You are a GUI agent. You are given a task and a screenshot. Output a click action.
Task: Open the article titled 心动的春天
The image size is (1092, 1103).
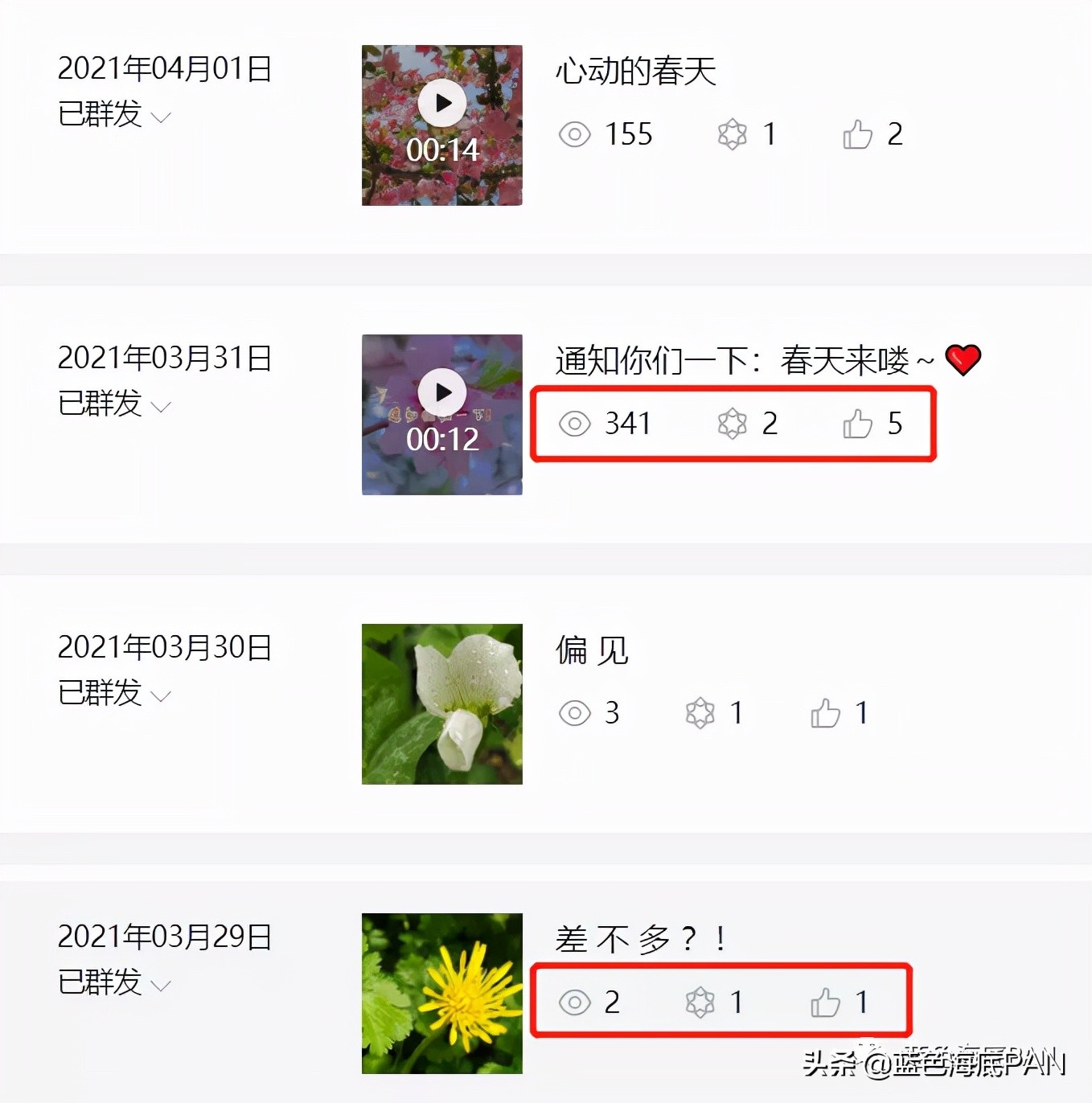635,71
